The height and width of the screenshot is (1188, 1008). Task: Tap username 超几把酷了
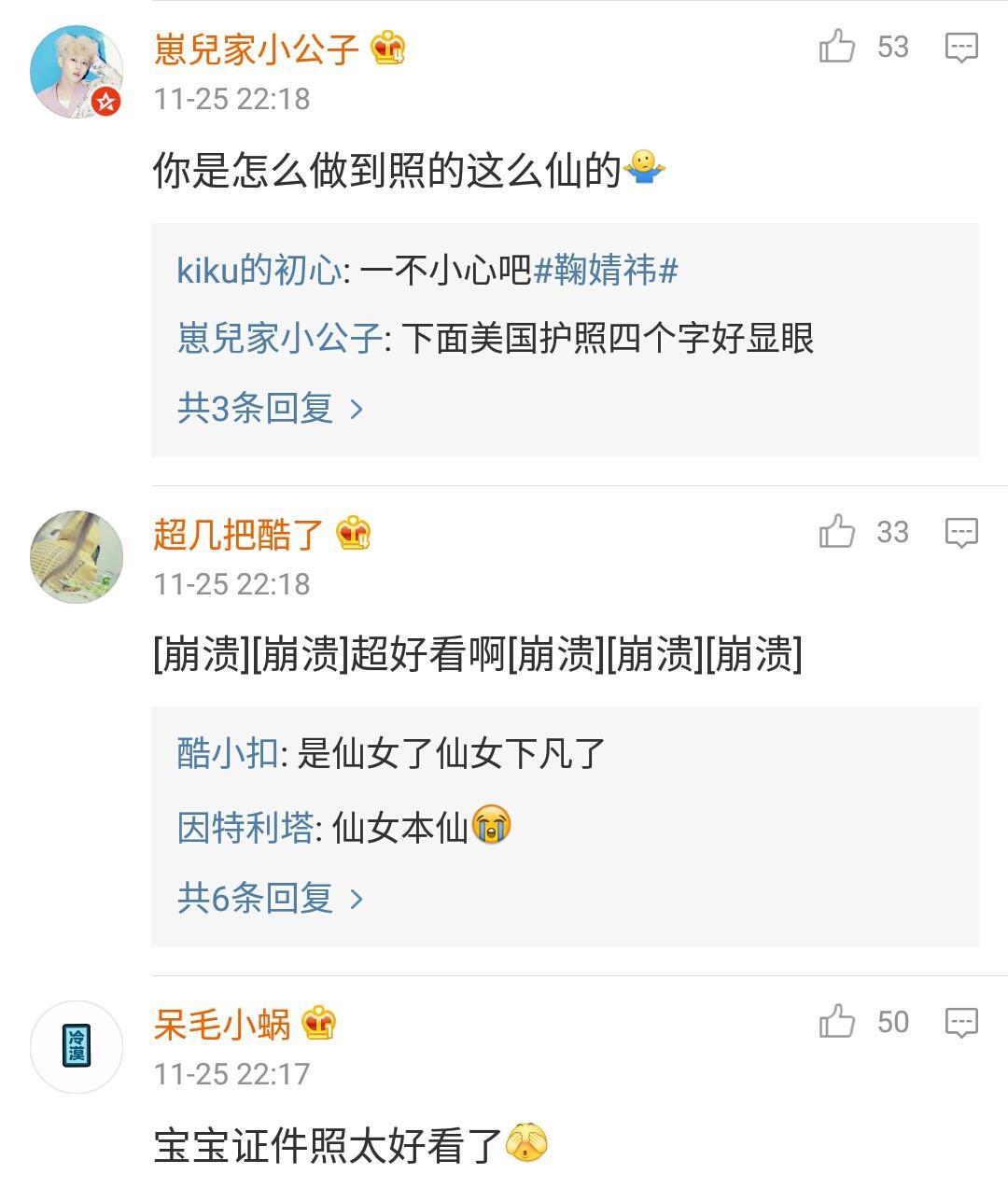pyautogui.click(x=238, y=534)
